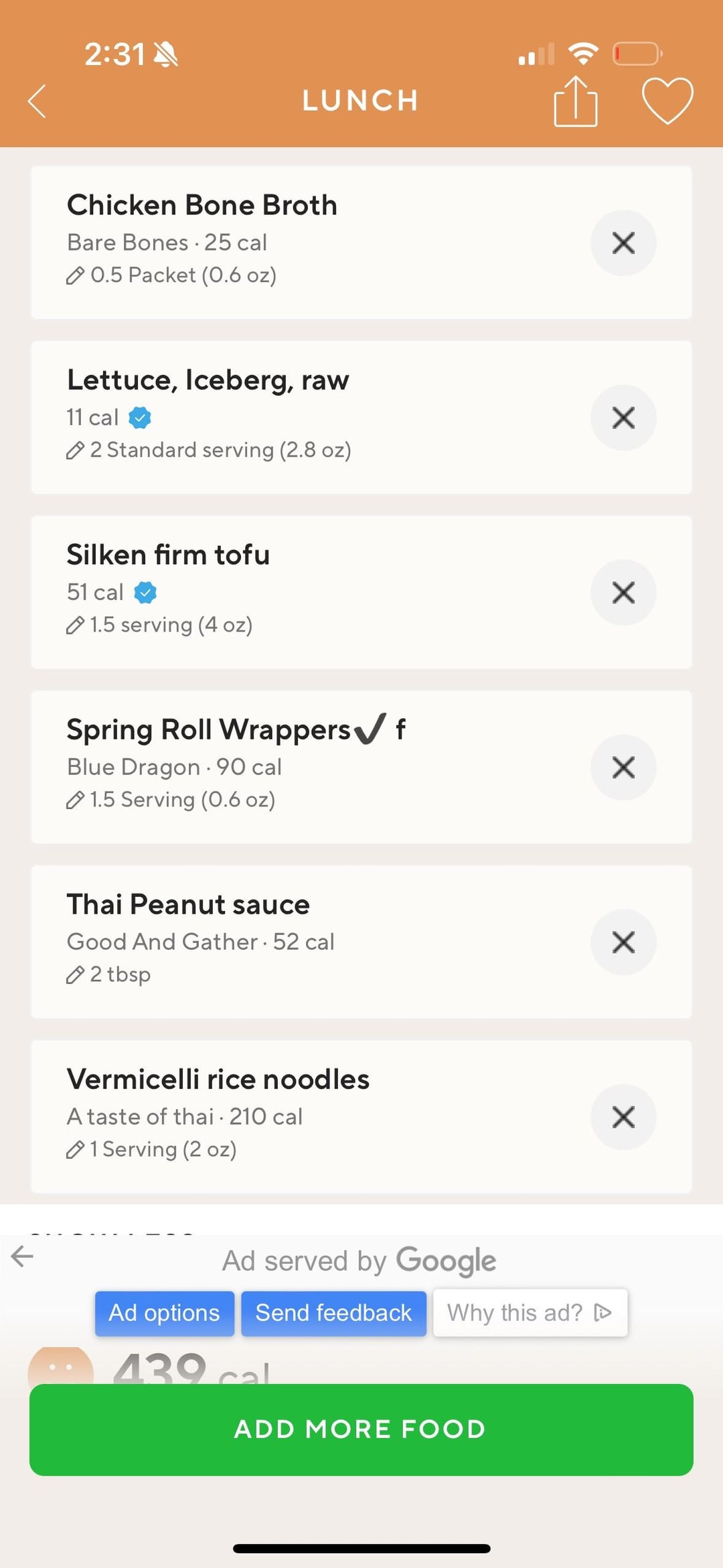Tap Add More Food button
Viewport: 723px width, 1568px height.
point(361,1429)
